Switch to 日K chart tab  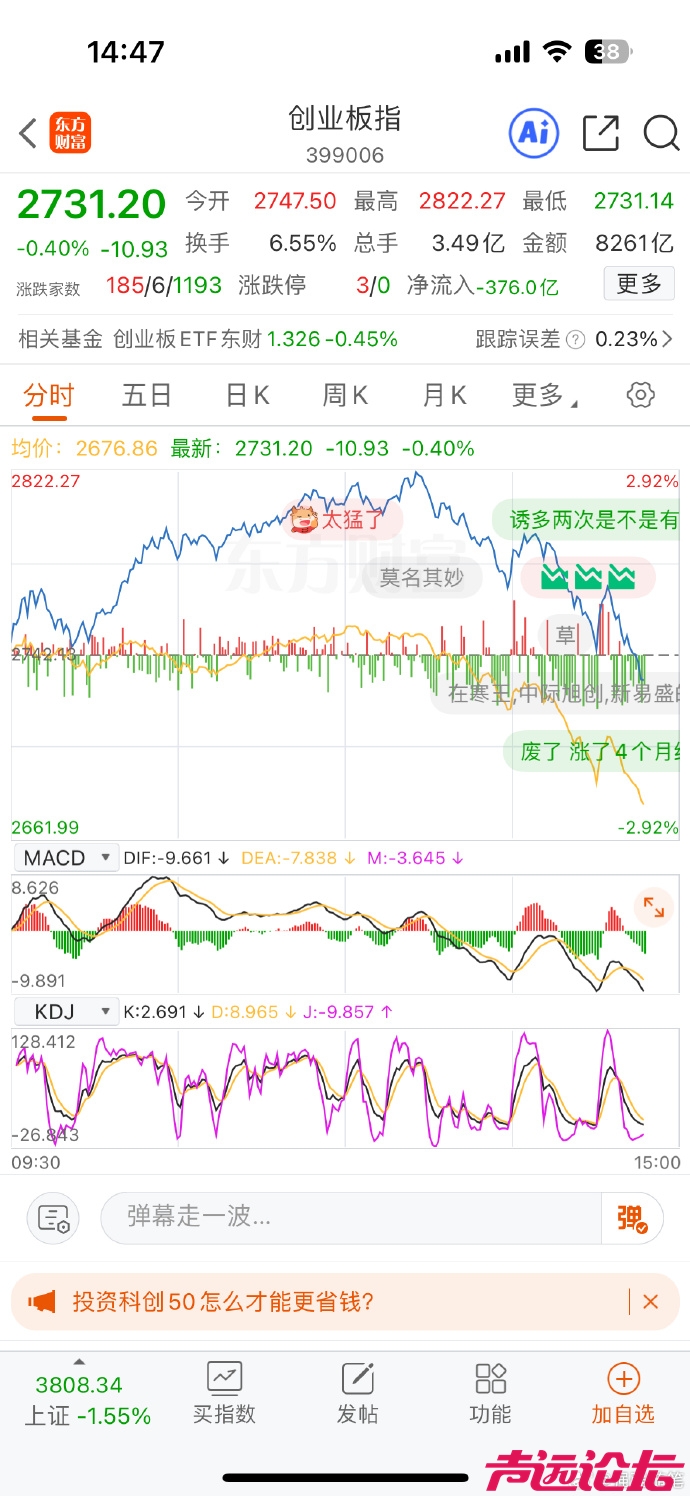247,396
